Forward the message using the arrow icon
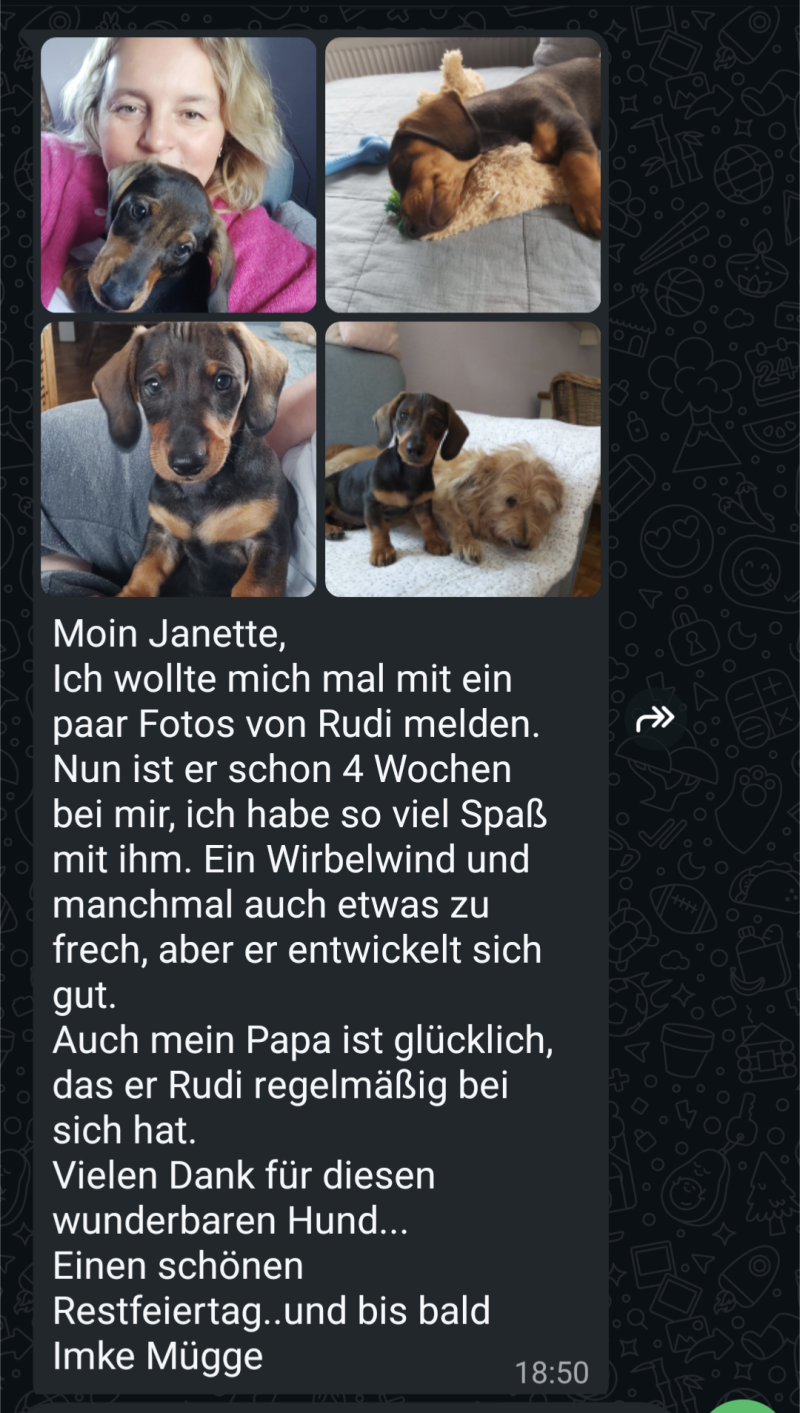800x1413 pixels. click(655, 718)
